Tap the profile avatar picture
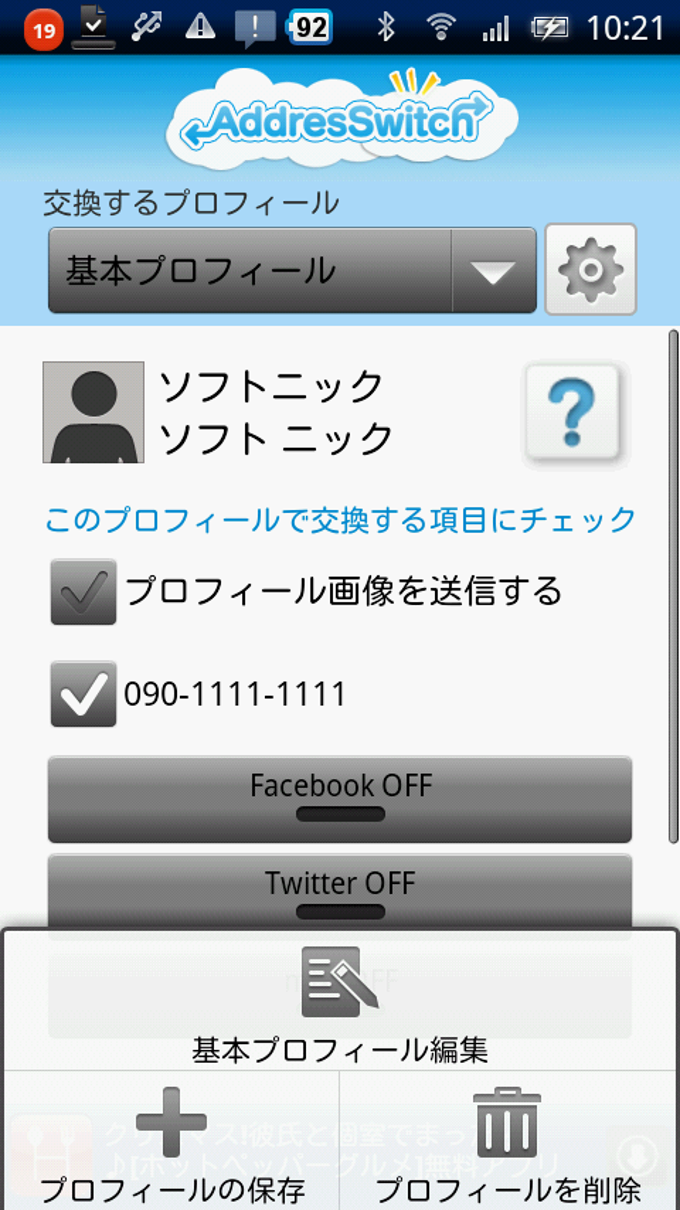Screen dimensions: 680x1210 click(x=93, y=412)
